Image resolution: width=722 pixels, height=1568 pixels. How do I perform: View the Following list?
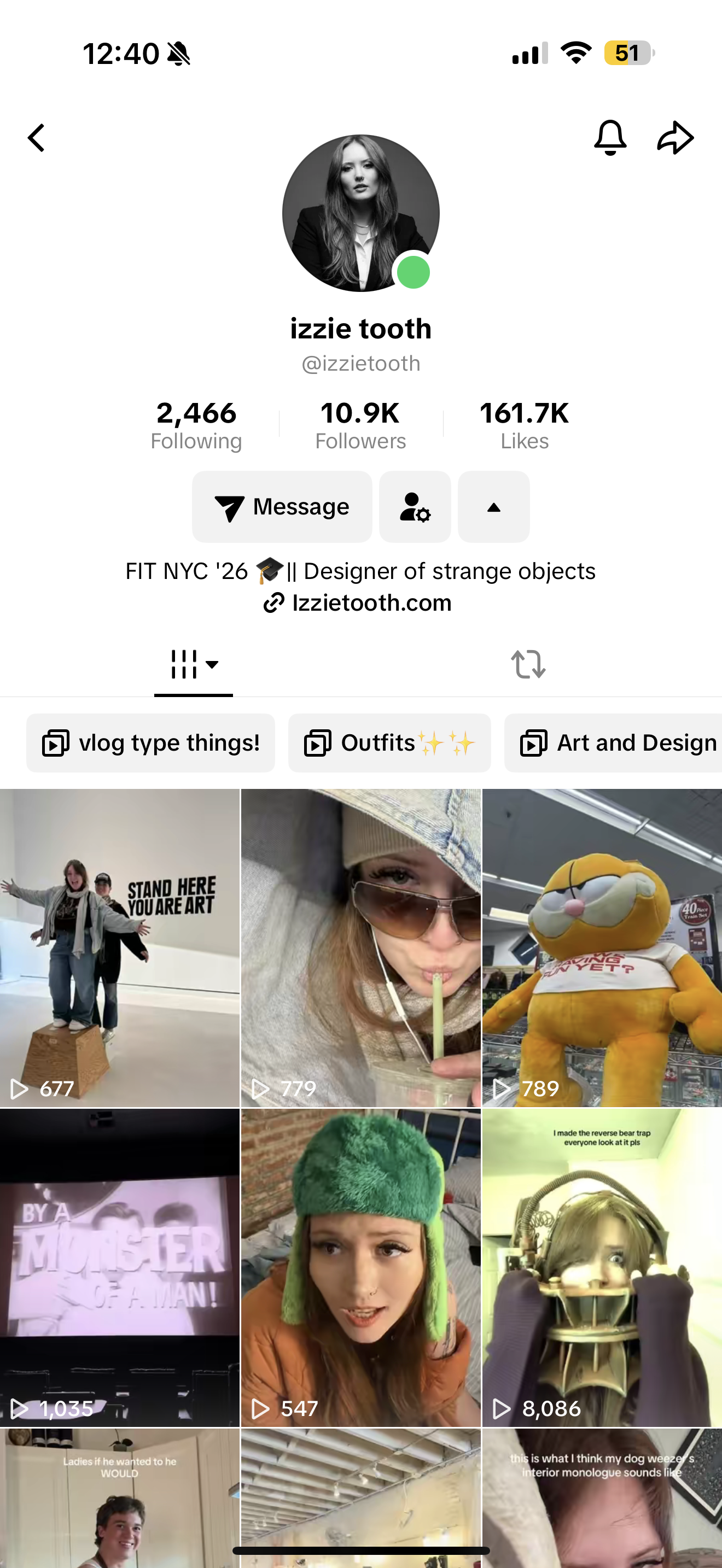(196, 425)
